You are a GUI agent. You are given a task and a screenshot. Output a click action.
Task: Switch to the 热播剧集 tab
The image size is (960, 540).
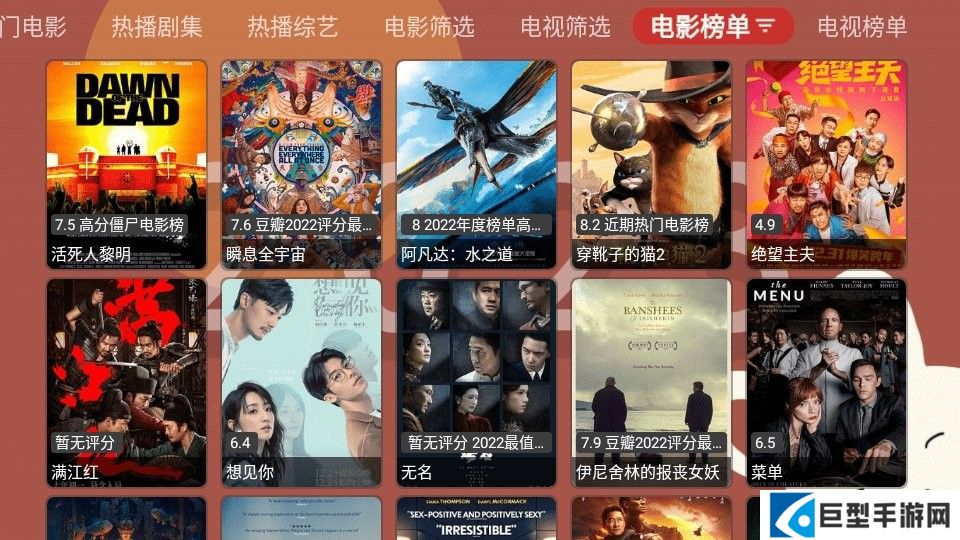point(157,26)
